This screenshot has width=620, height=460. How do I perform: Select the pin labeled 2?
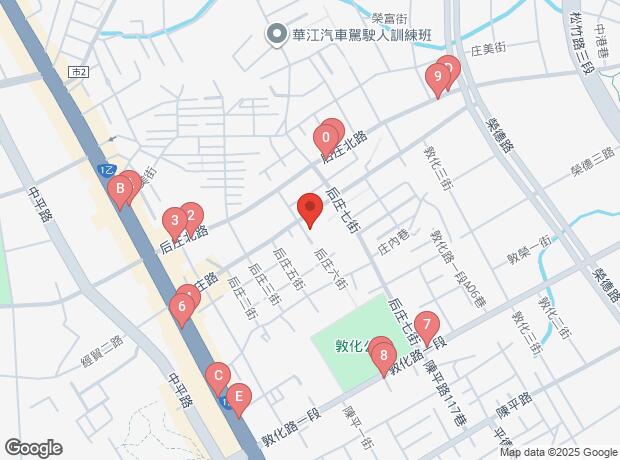(x=192, y=215)
